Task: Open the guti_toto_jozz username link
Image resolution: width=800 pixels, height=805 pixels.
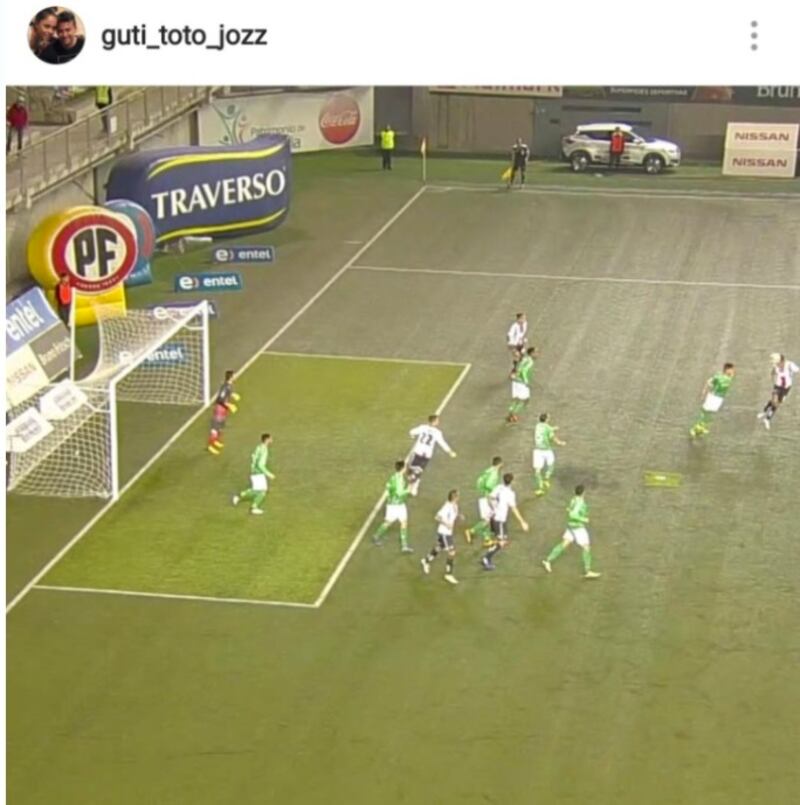Action: (184, 36)
